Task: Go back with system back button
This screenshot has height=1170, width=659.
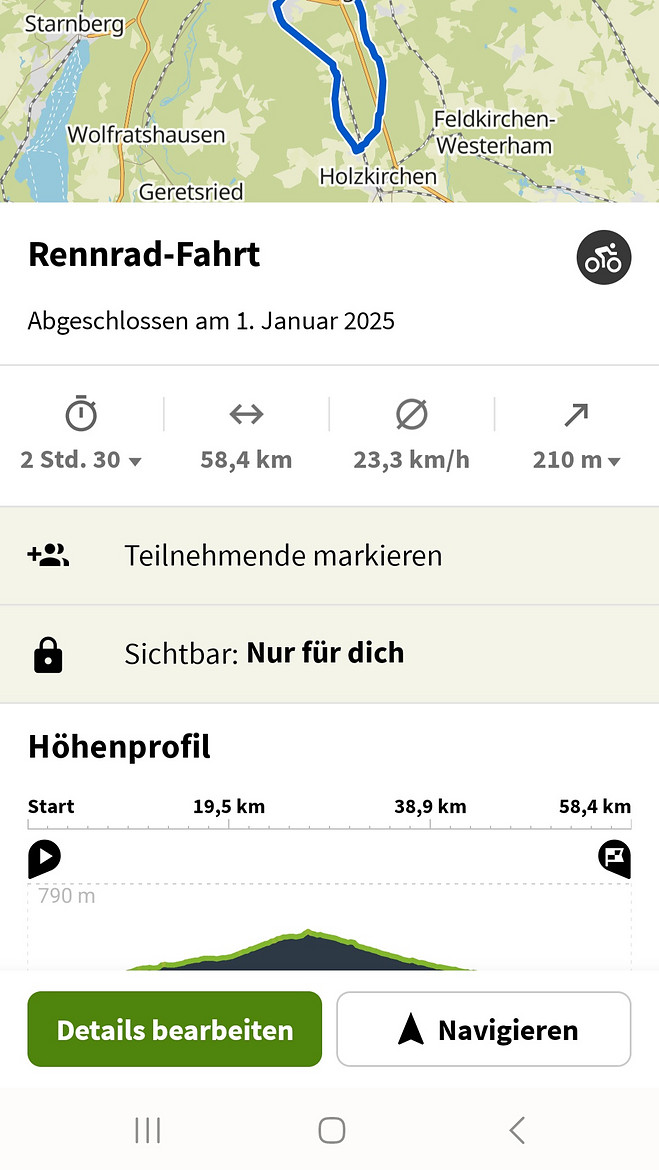Action: coord(516,1130)
